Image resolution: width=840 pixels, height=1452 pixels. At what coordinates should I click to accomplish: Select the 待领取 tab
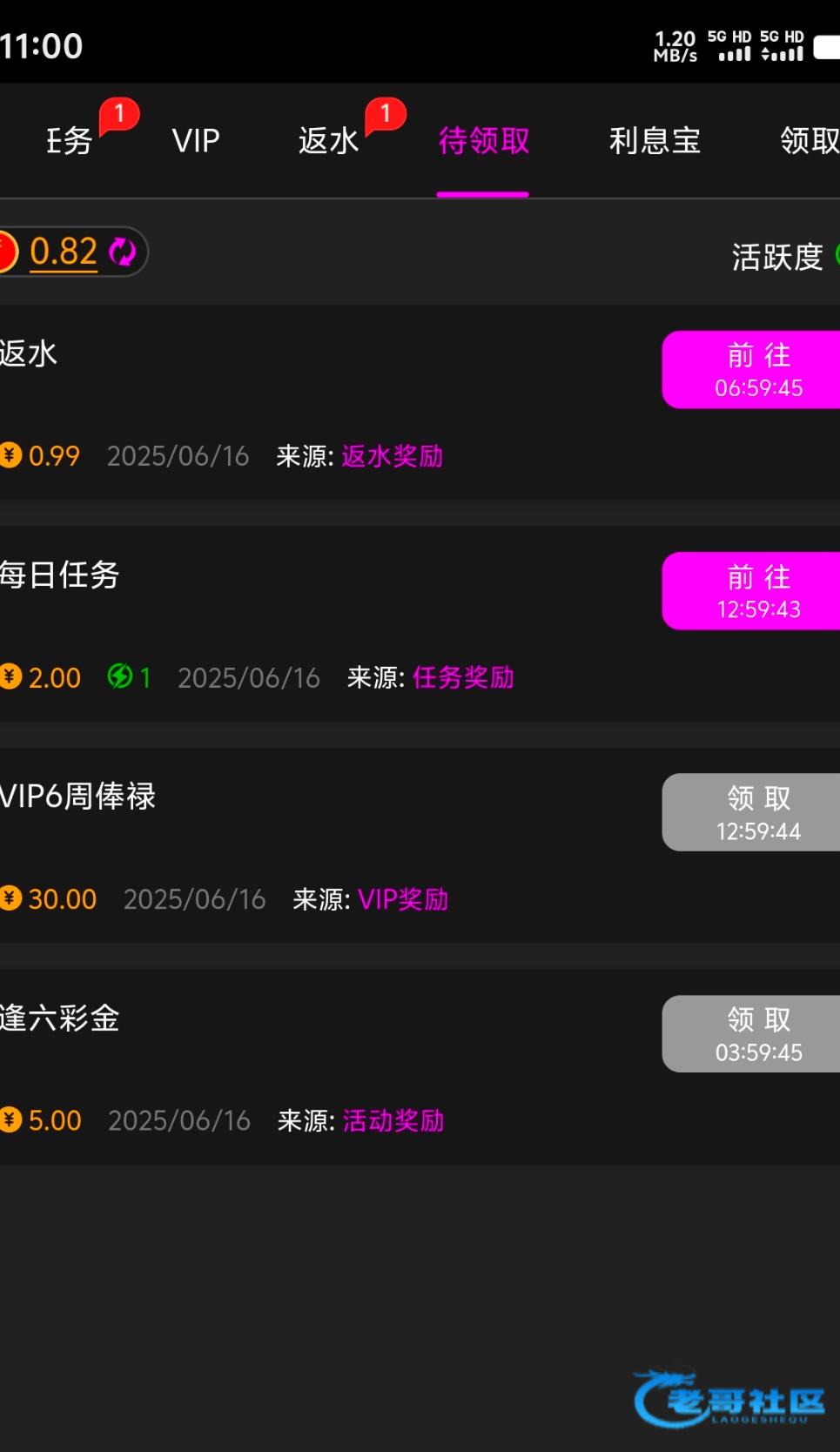[484, 140]
